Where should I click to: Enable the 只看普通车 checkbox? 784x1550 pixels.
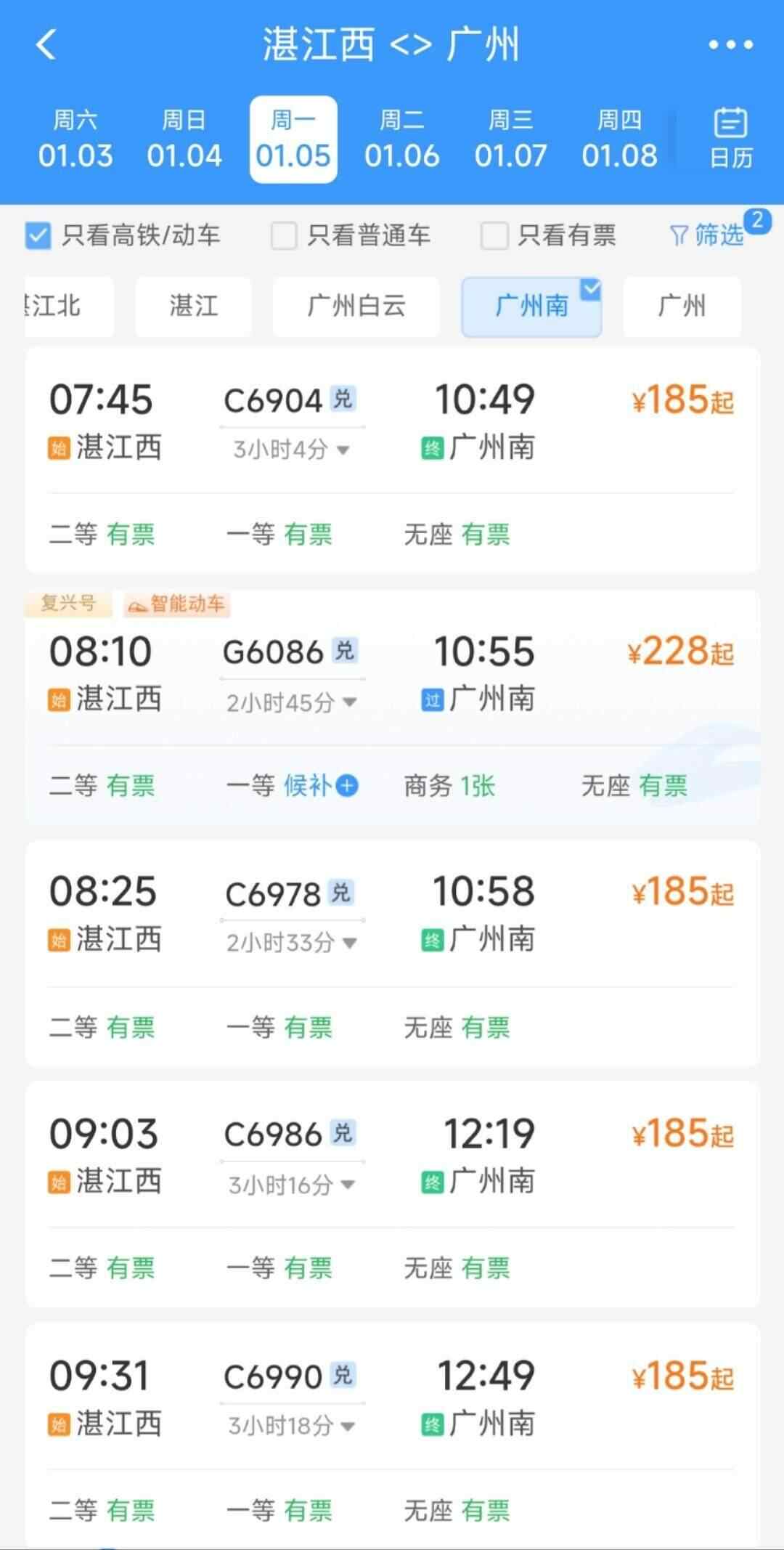coord(284,235)
